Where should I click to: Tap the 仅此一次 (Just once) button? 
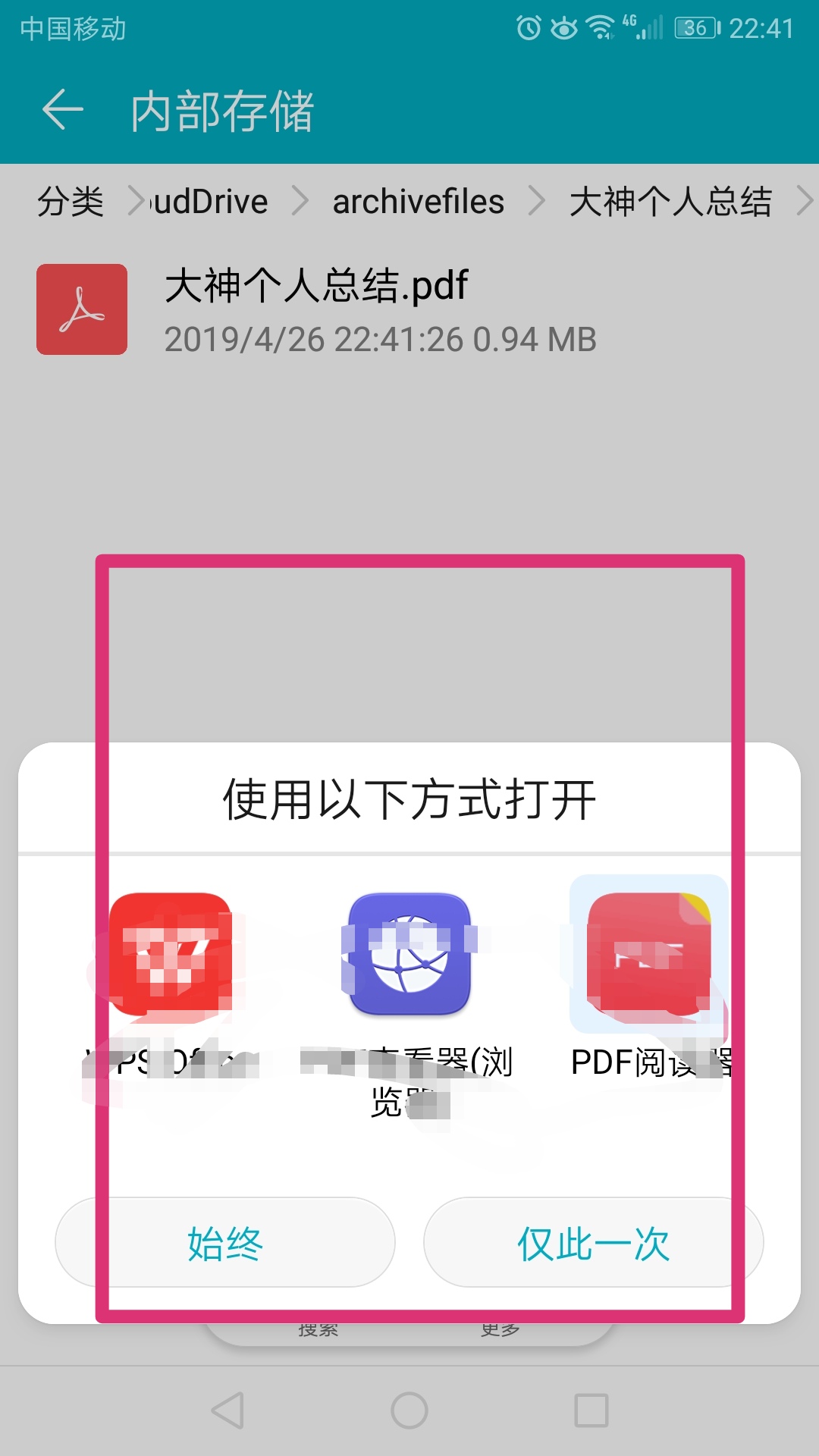click(x=593, y=1243)
